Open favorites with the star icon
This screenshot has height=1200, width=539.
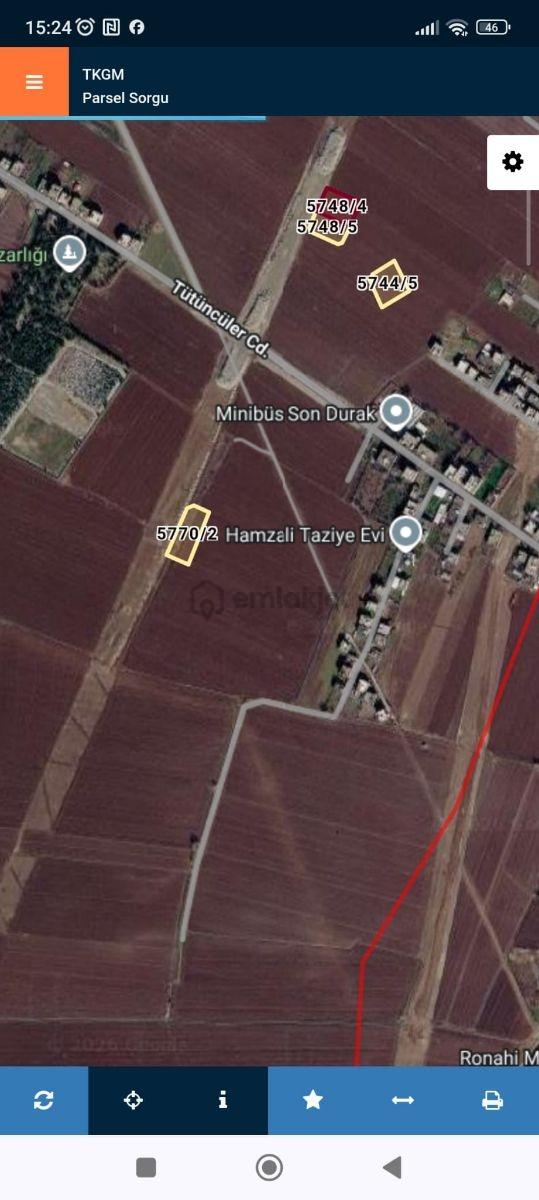click(313, 1100)
